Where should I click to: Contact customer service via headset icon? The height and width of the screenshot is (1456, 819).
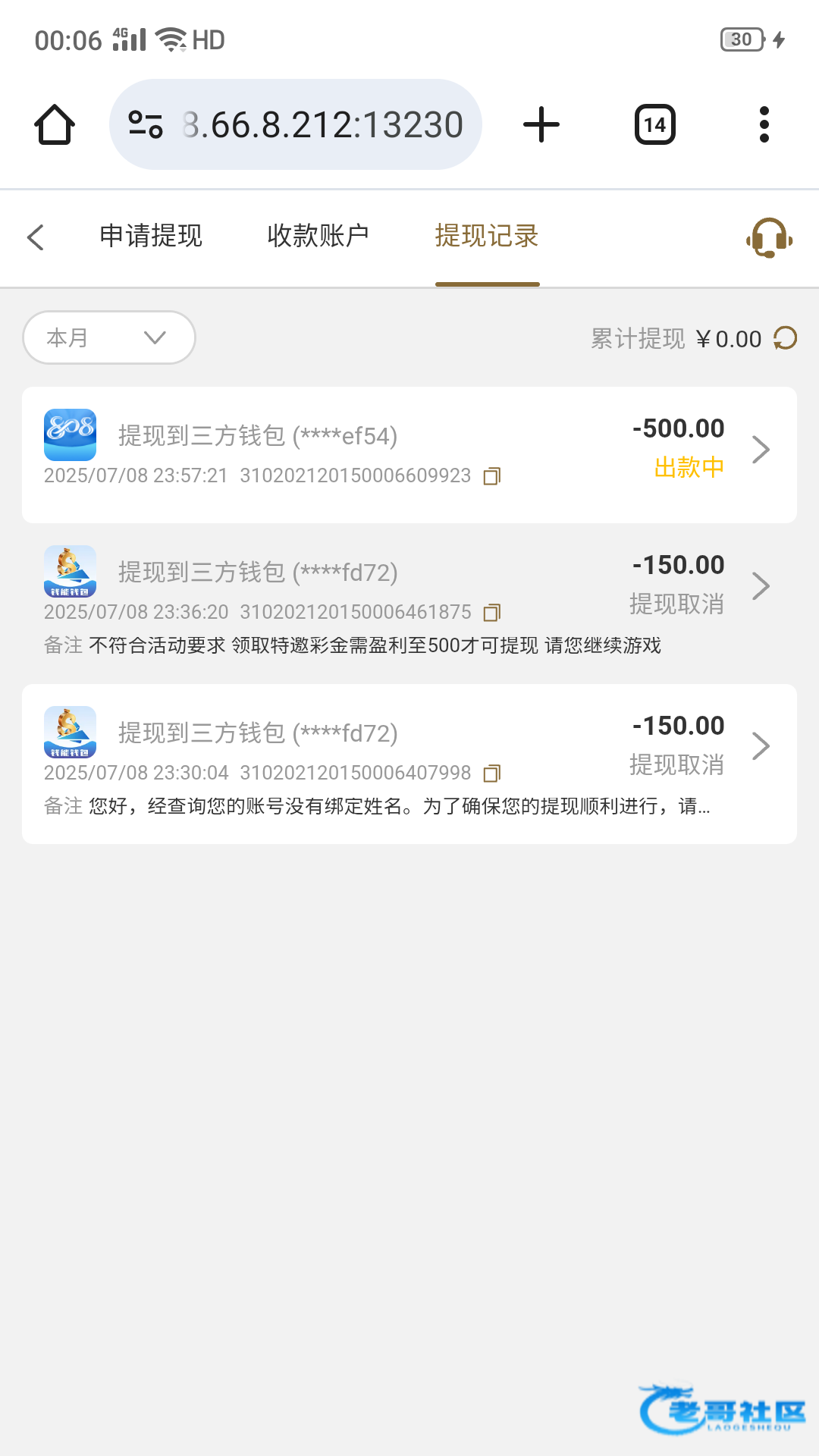click(769, 238)
